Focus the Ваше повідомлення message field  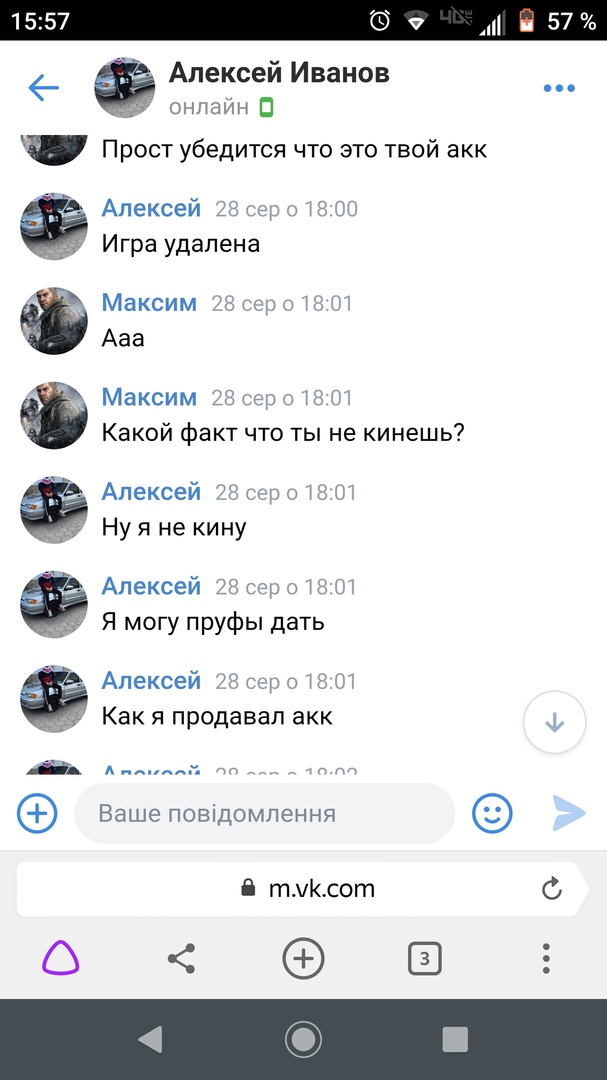(265, 813)
